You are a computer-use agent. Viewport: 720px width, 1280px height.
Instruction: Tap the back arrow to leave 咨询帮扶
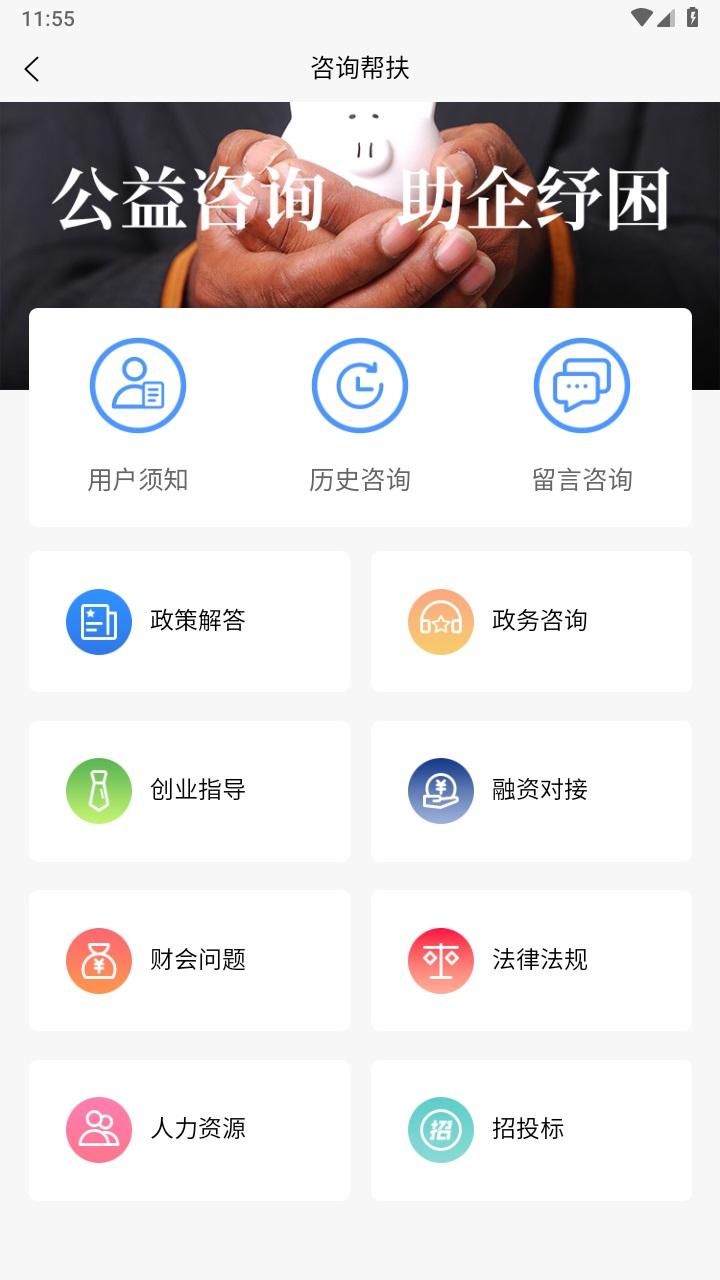31,69
